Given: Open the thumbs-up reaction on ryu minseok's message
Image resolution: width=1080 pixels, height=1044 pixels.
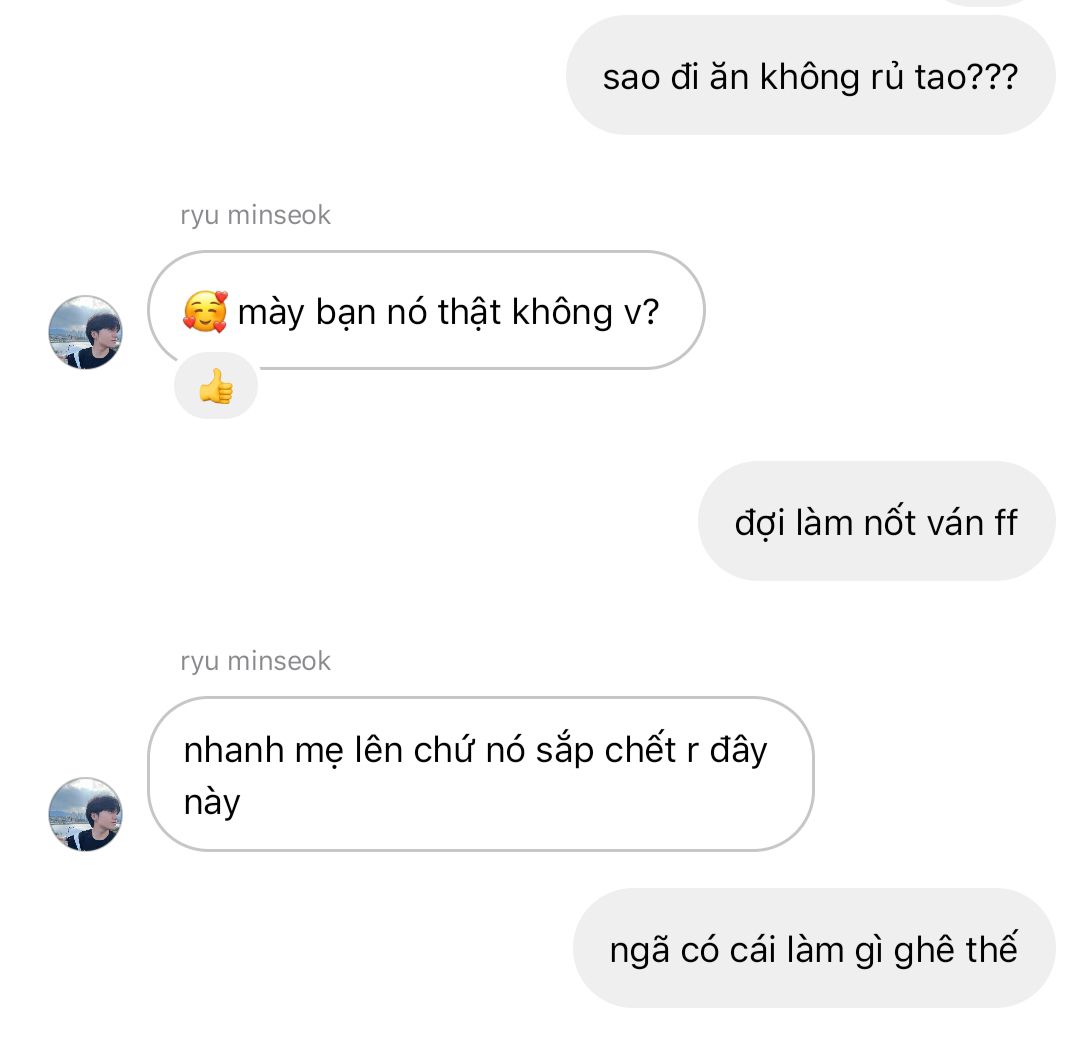Looking at the screenshot, I should tap(216, 386).
